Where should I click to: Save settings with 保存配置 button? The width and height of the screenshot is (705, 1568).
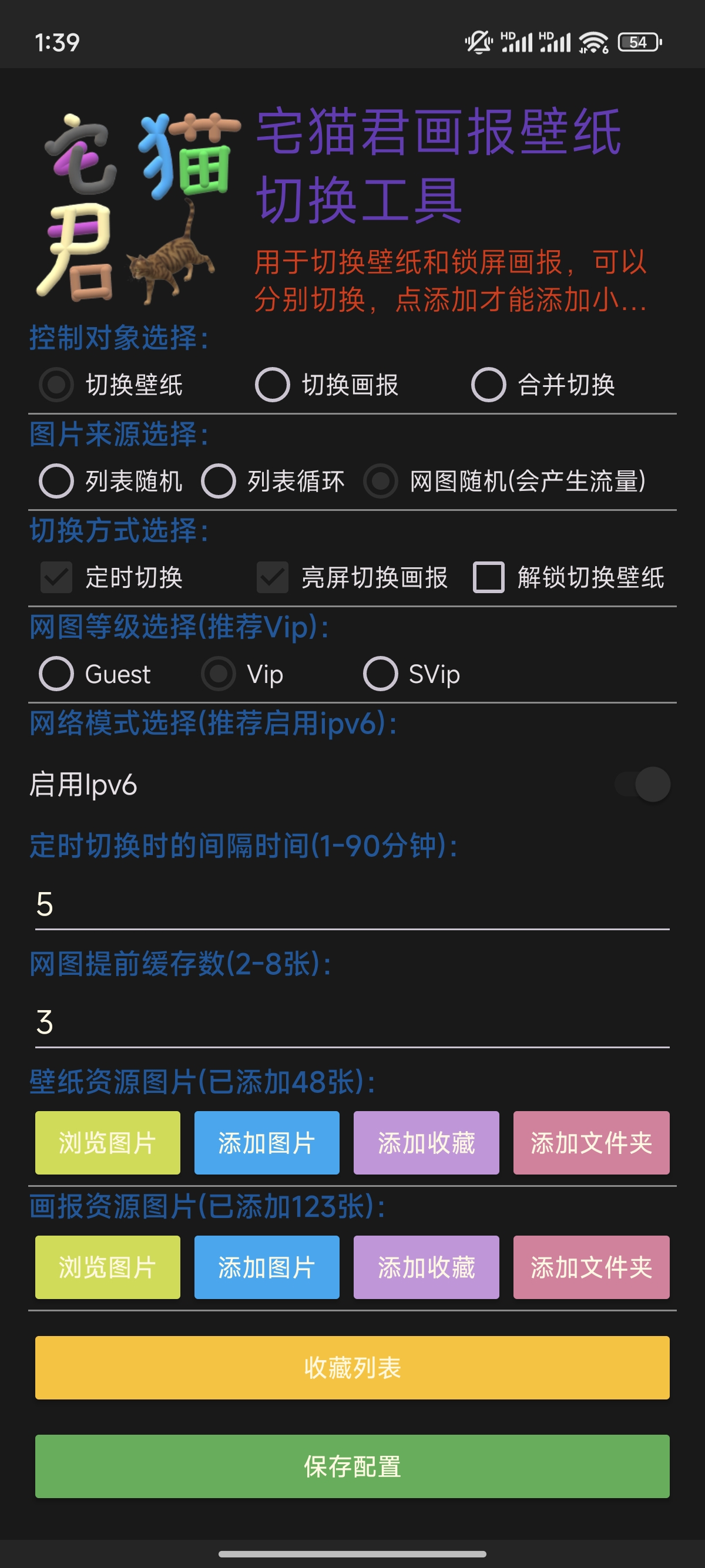(x=352, y=1466)
